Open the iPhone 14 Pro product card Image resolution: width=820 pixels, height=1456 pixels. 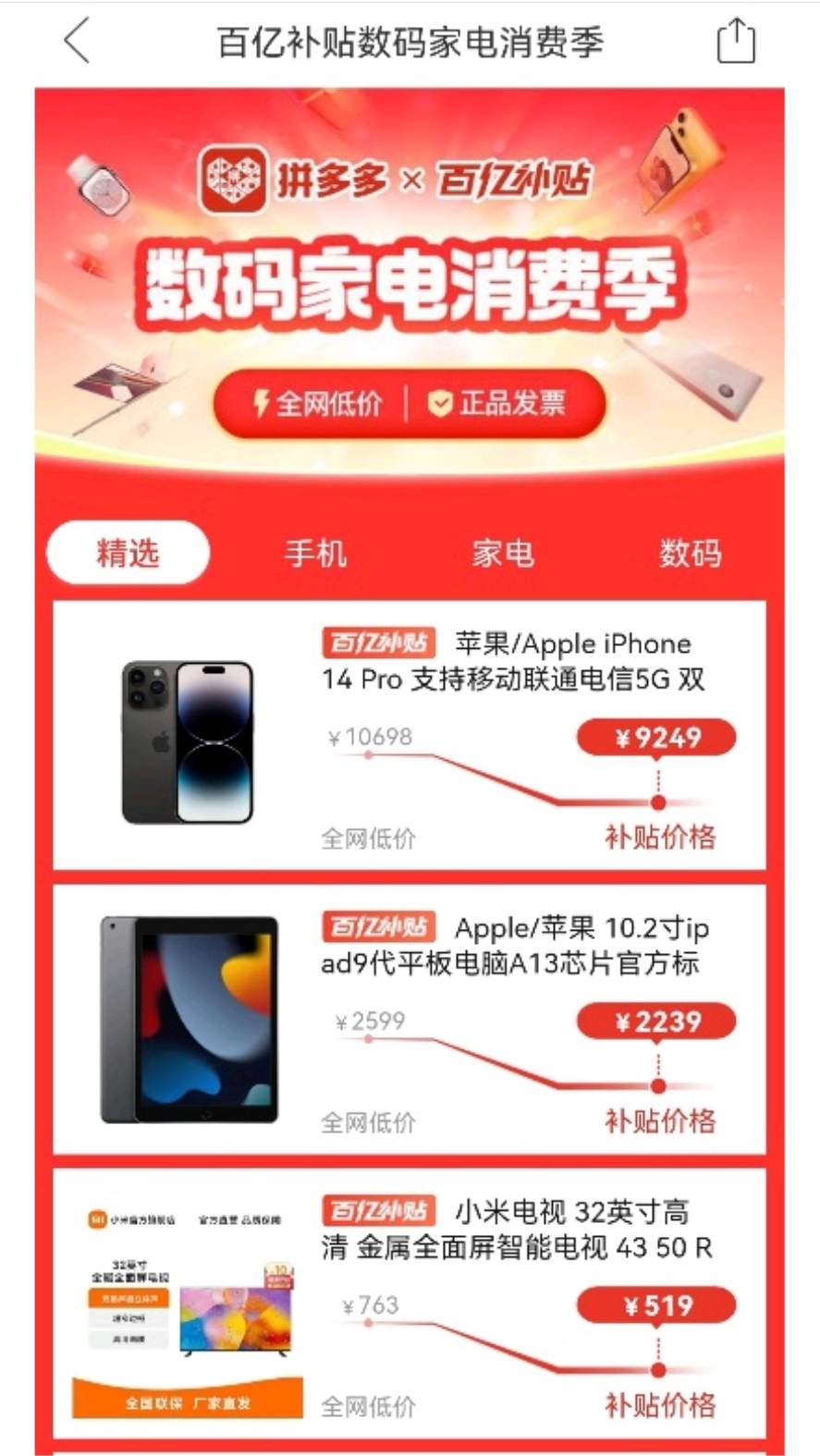point(410,735)
